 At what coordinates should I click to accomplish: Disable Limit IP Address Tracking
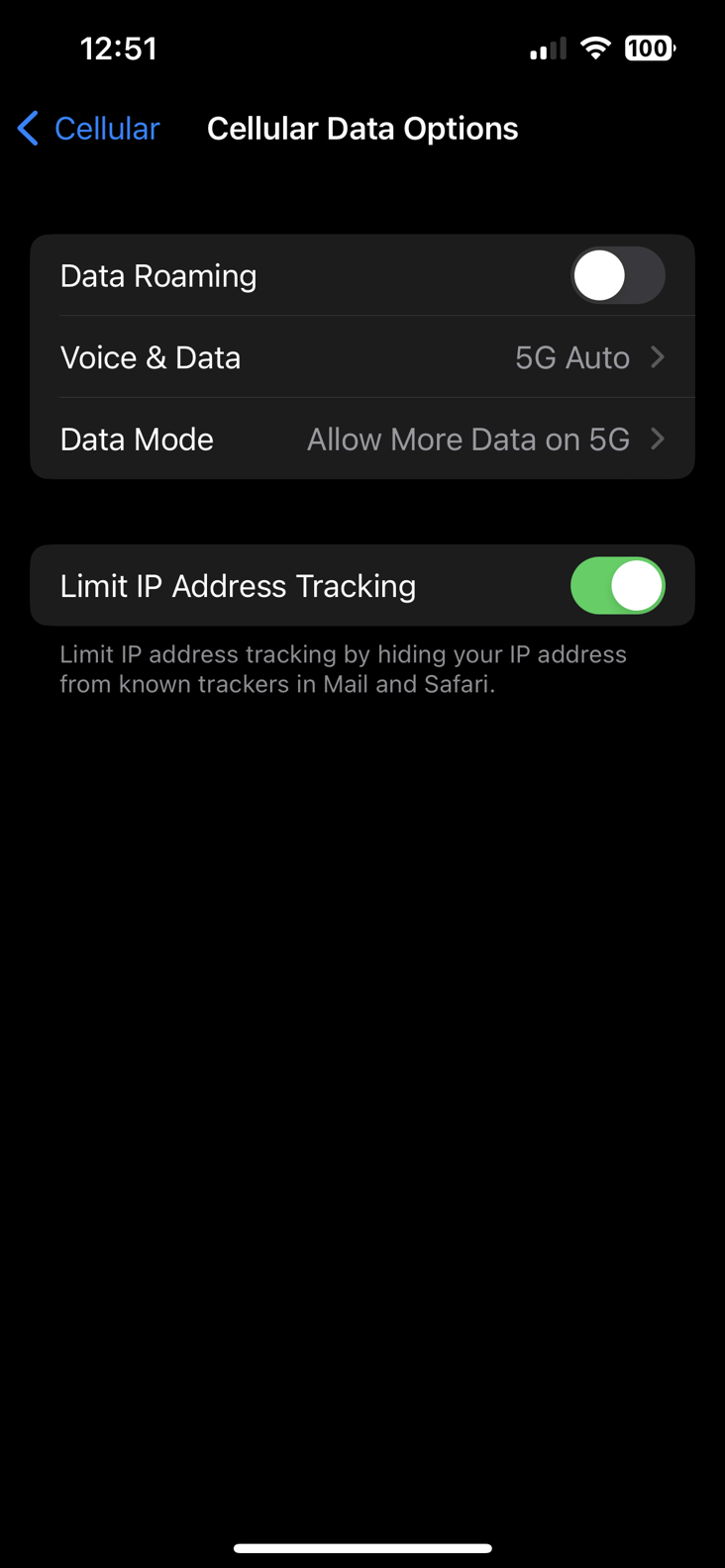[617, 585]
